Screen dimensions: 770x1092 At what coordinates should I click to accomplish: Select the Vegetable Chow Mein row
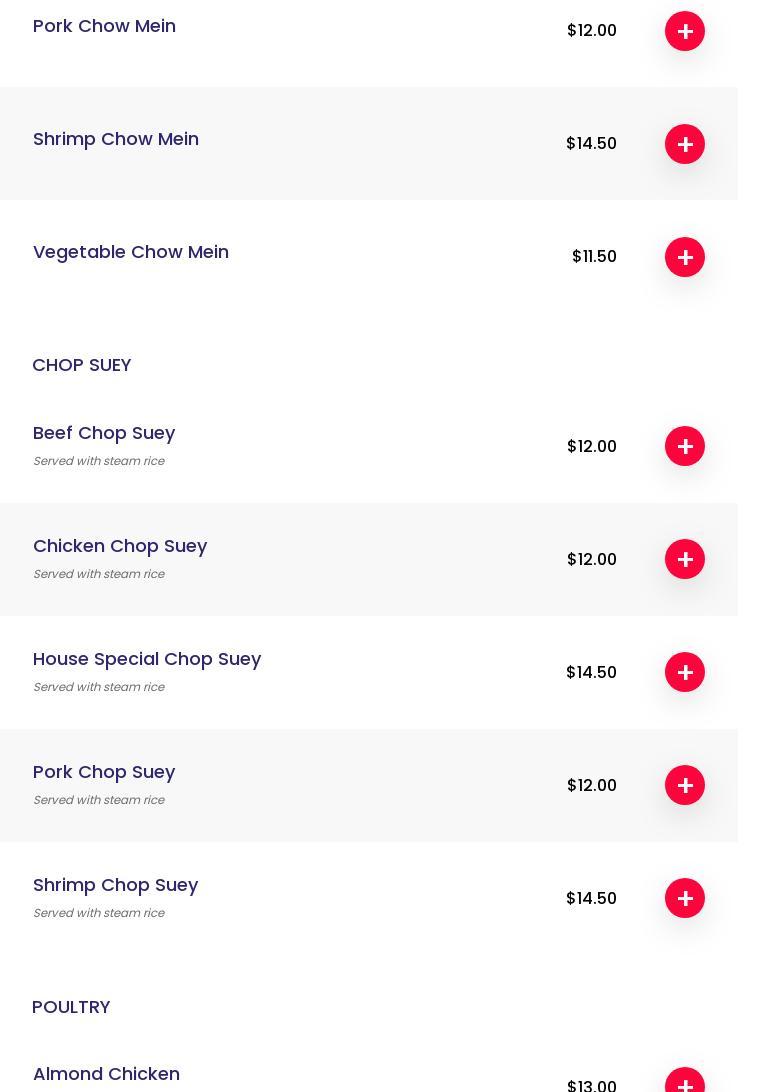(x=131, y=252)
